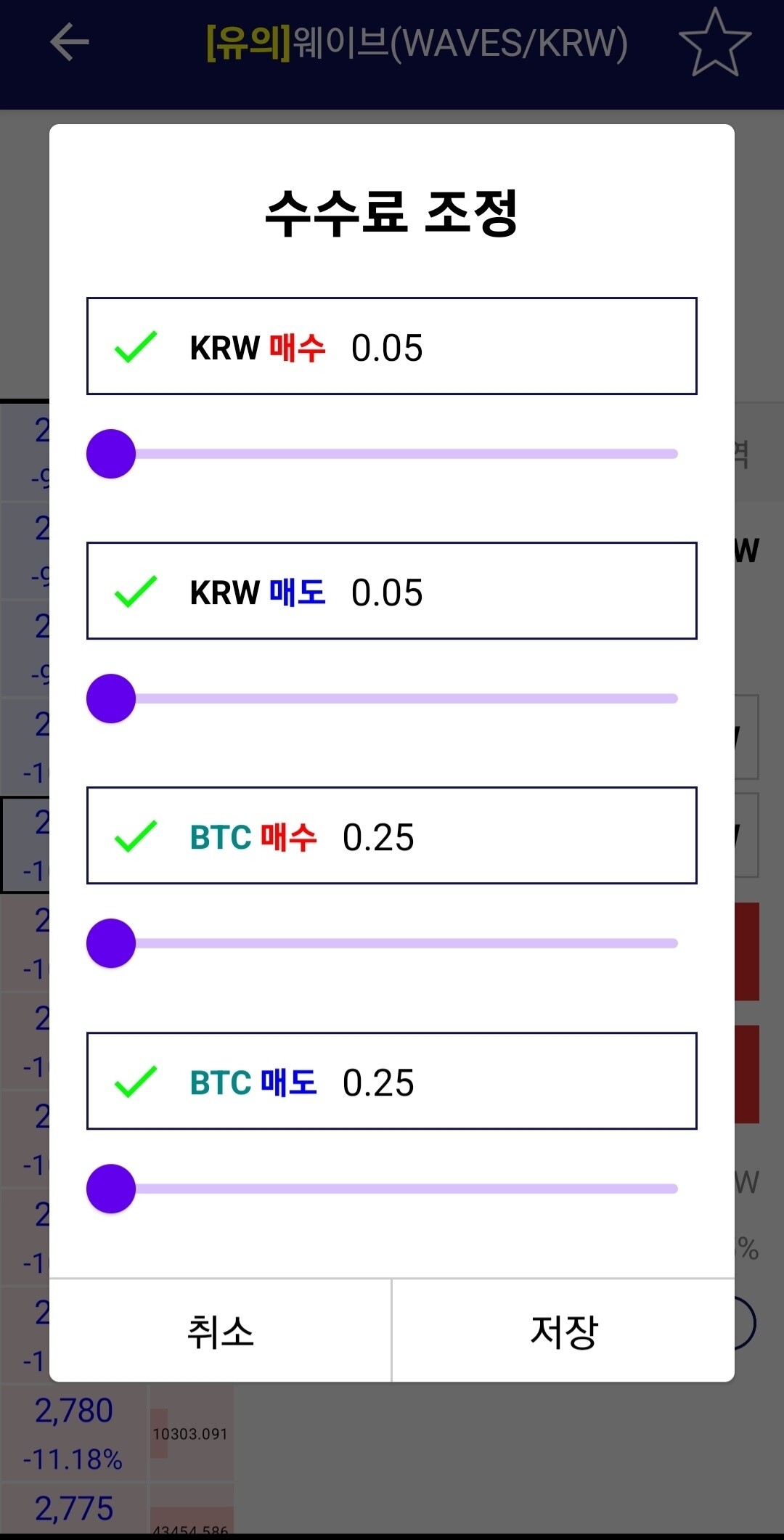784x1540 pixels.
Task: Toggle the green checkmark for KRW 매수
Action: 134,349
